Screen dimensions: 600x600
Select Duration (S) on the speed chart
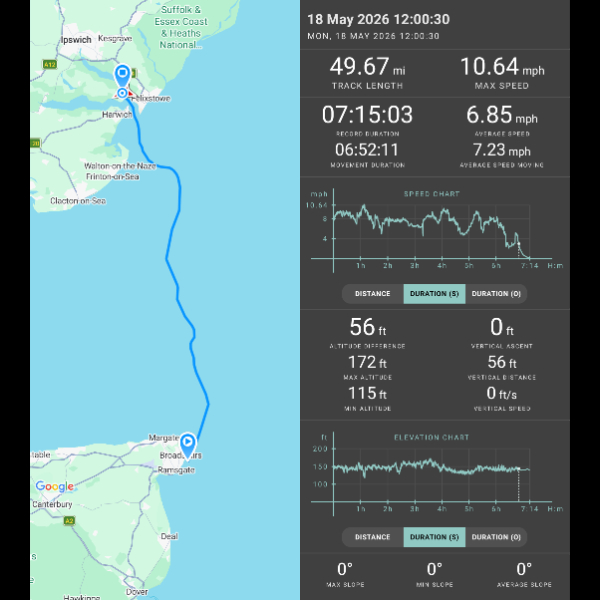(434, 294)
